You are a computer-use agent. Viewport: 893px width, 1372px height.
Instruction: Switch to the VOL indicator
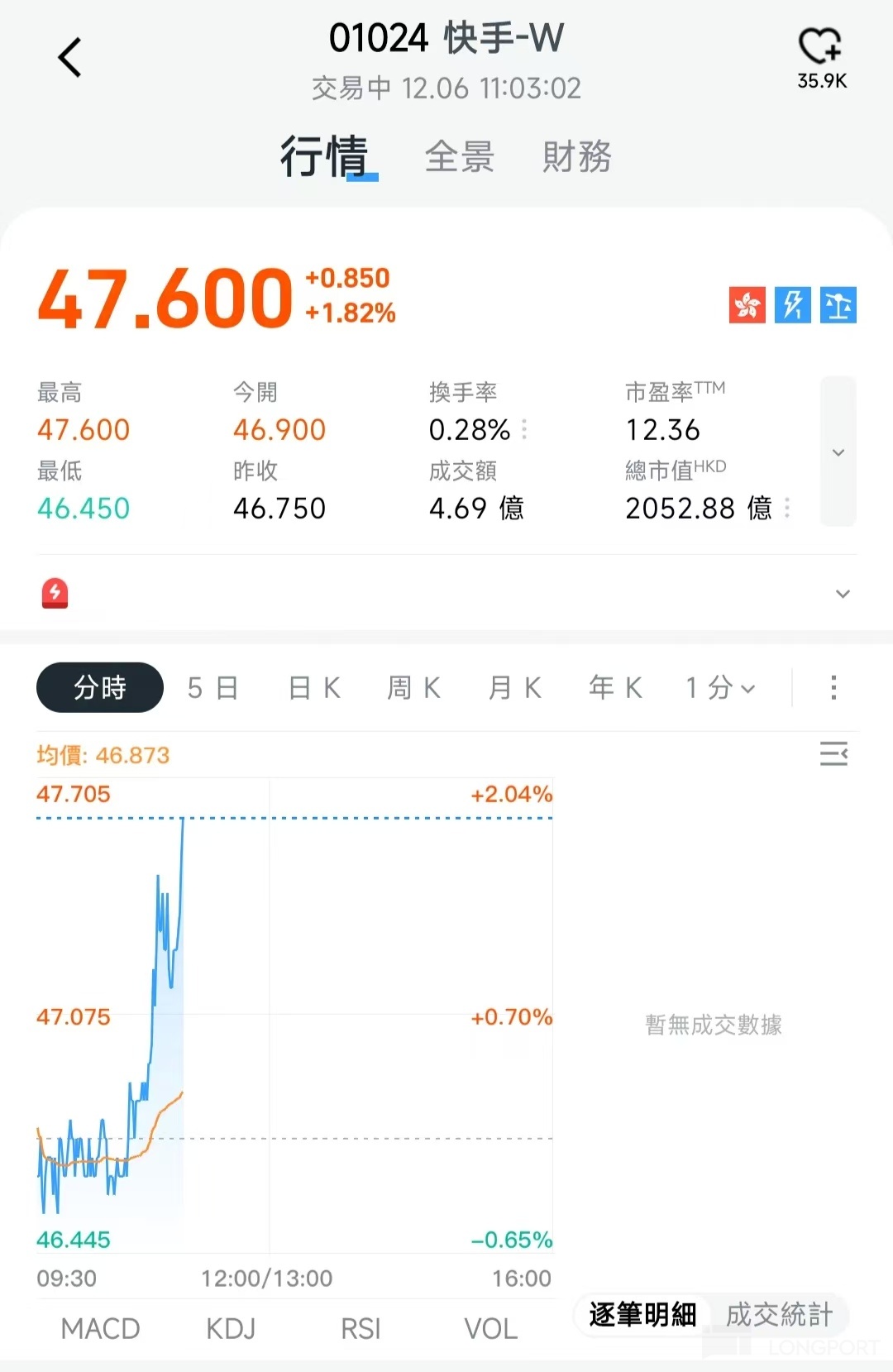(490, 1329)
